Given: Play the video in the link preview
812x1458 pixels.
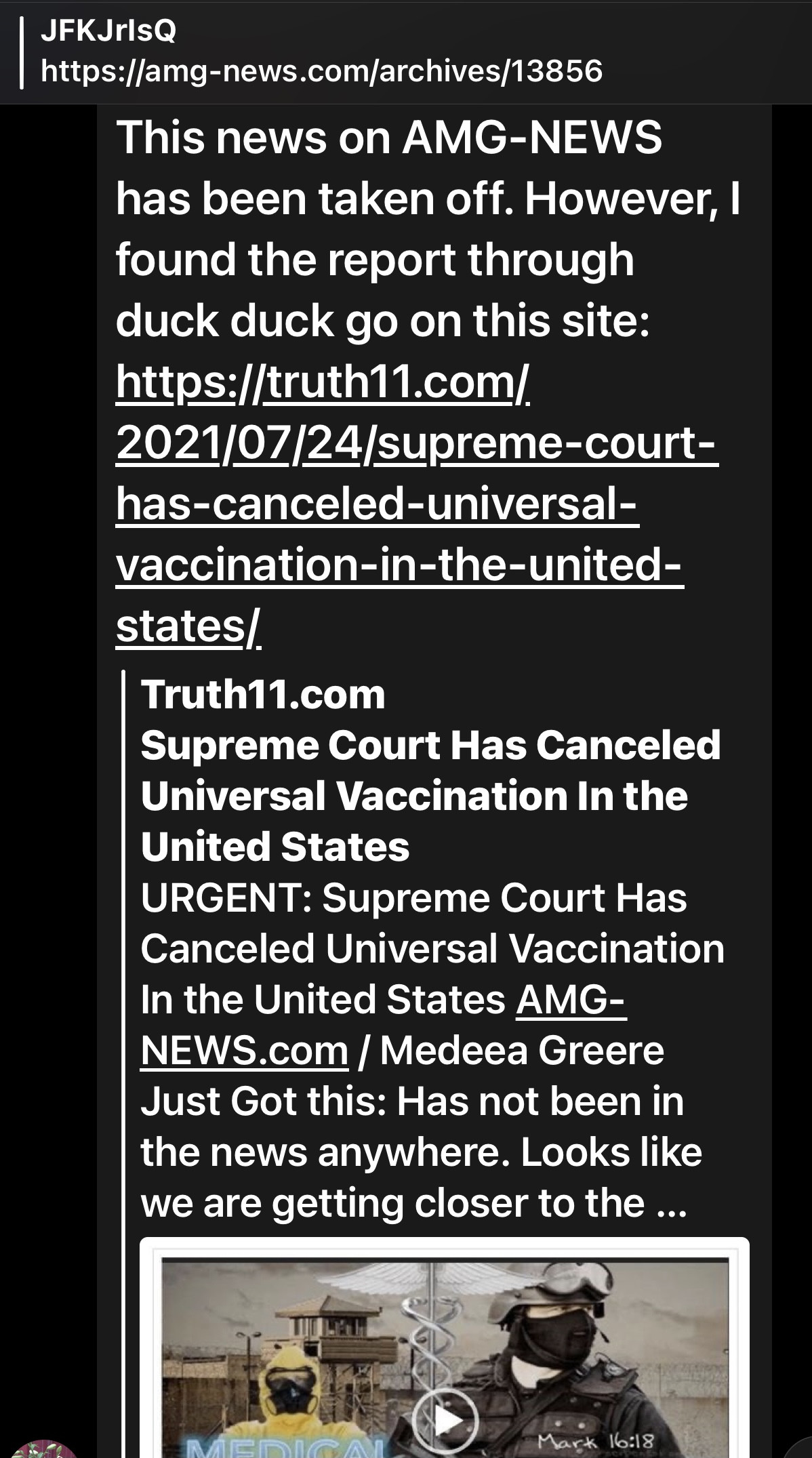Looking at the screenshot, I should 445,1419.
